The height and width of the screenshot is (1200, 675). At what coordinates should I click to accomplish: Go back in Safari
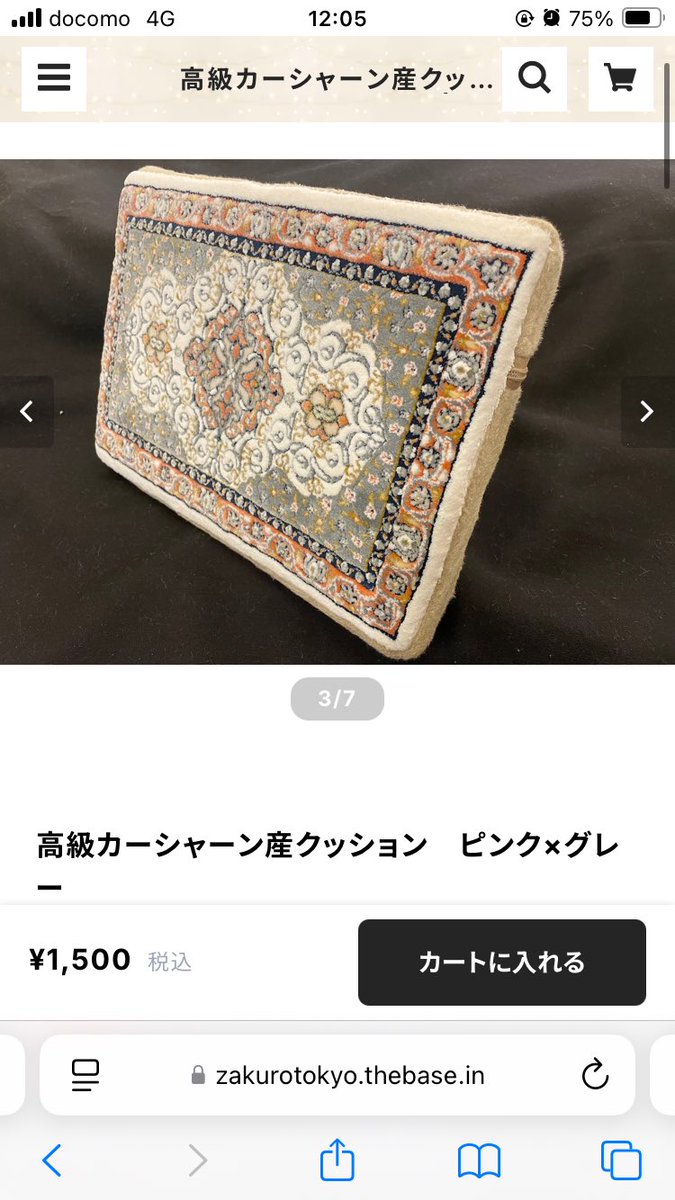tap(52, 1160)
